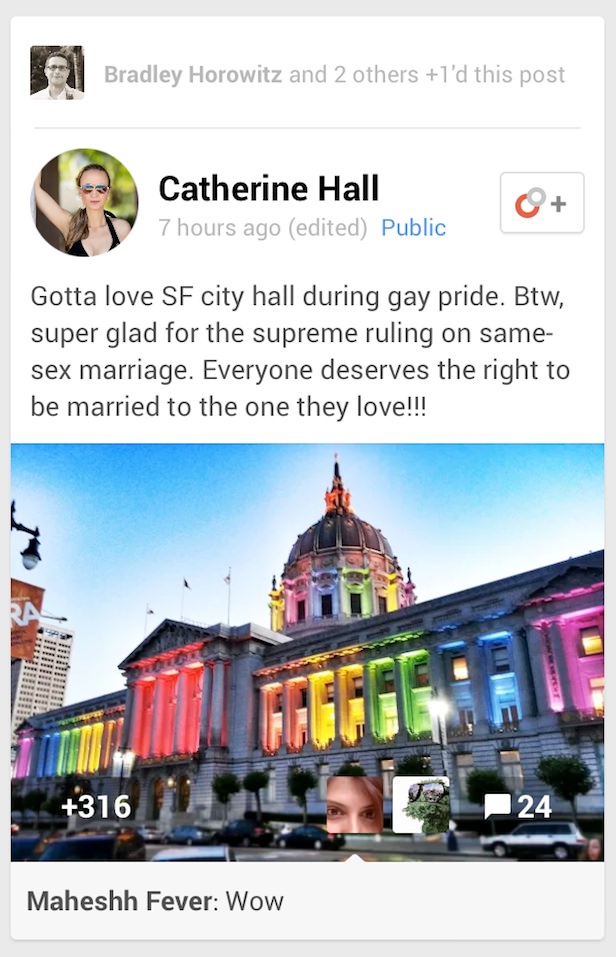Tap the Public visibility link
This screenshot has height=957, width=616.
click(x=413, y=228)
